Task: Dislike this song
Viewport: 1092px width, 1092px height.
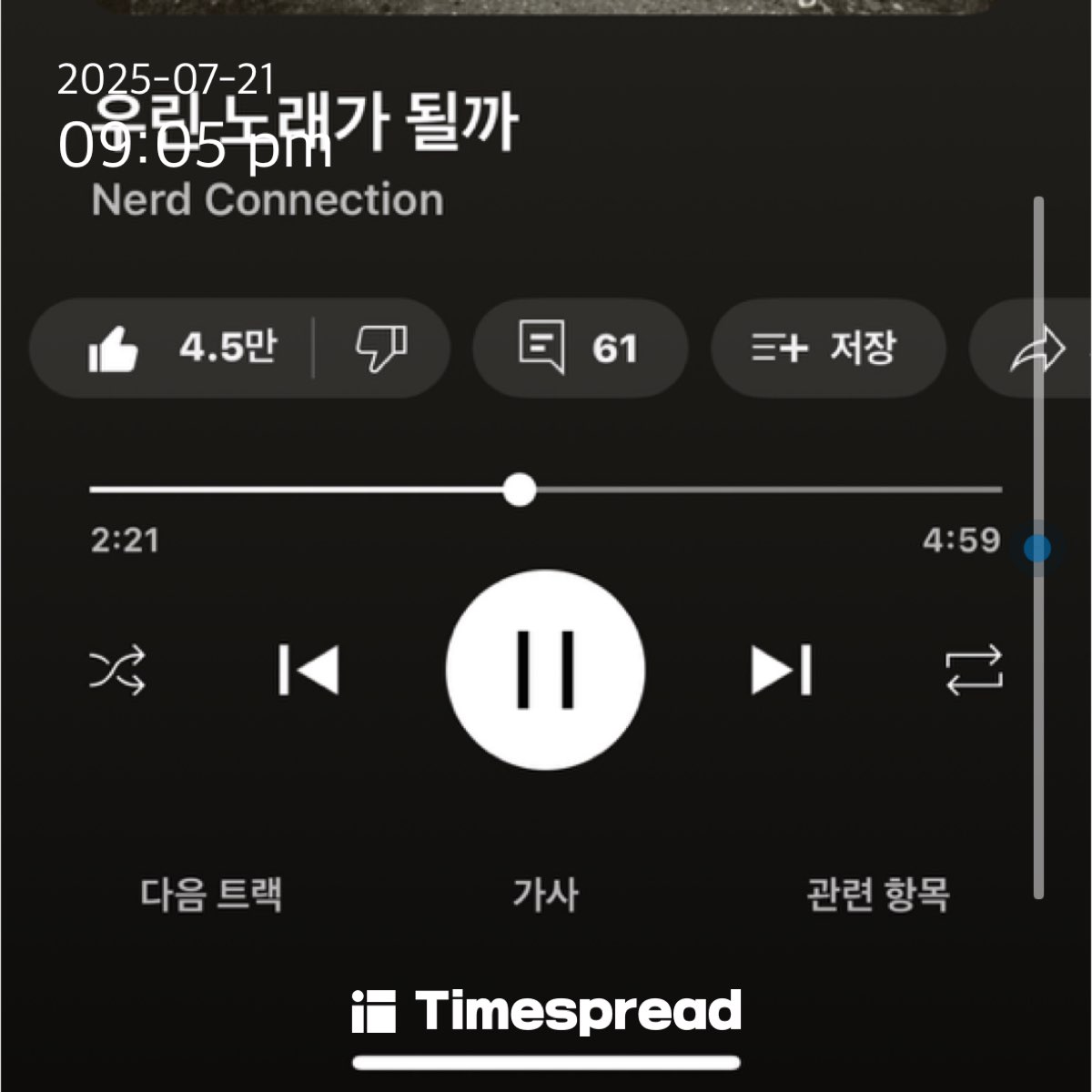Action: [380, 349]
